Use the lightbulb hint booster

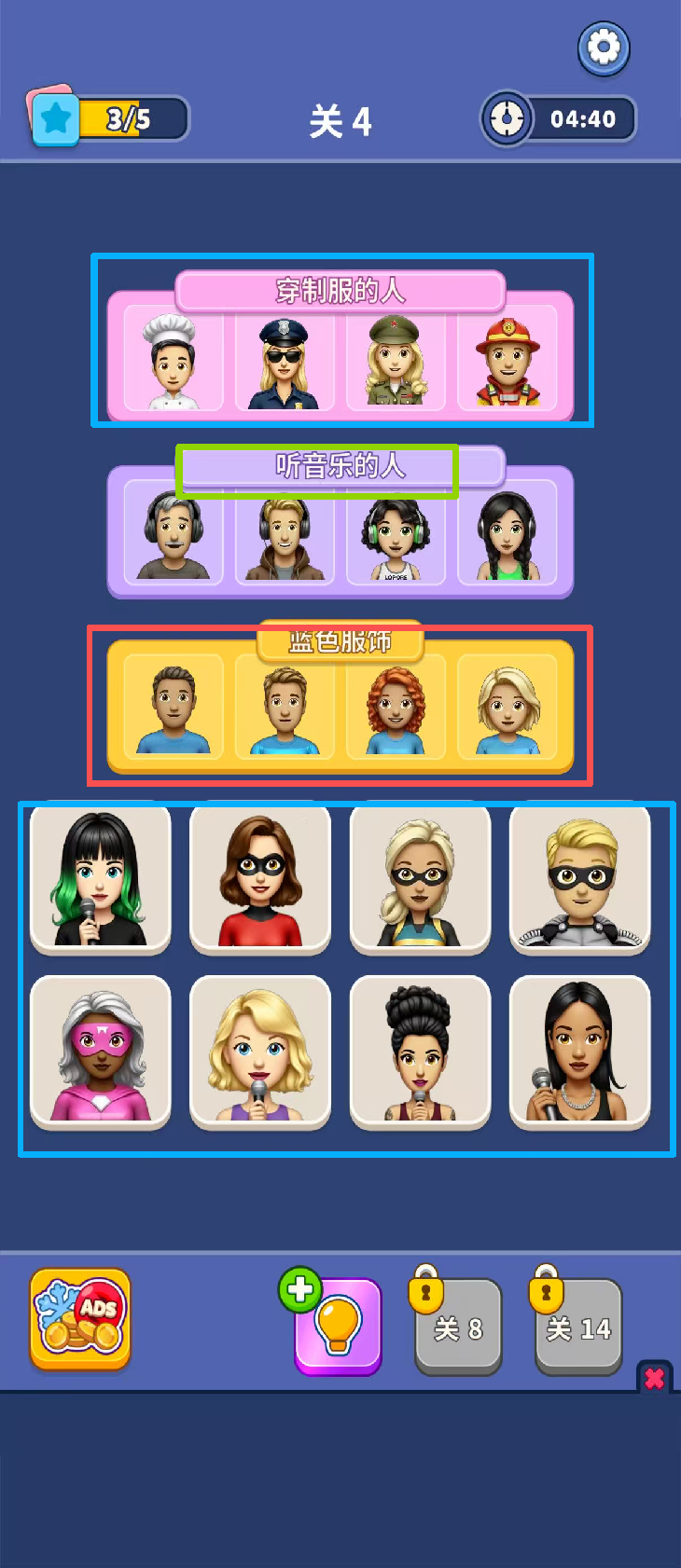(x=338, y=1326)
